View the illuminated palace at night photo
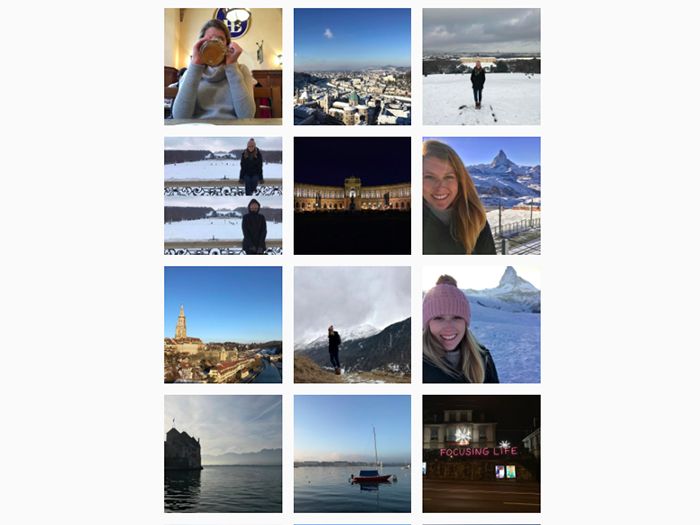700x525 pixels. point(352,195)
